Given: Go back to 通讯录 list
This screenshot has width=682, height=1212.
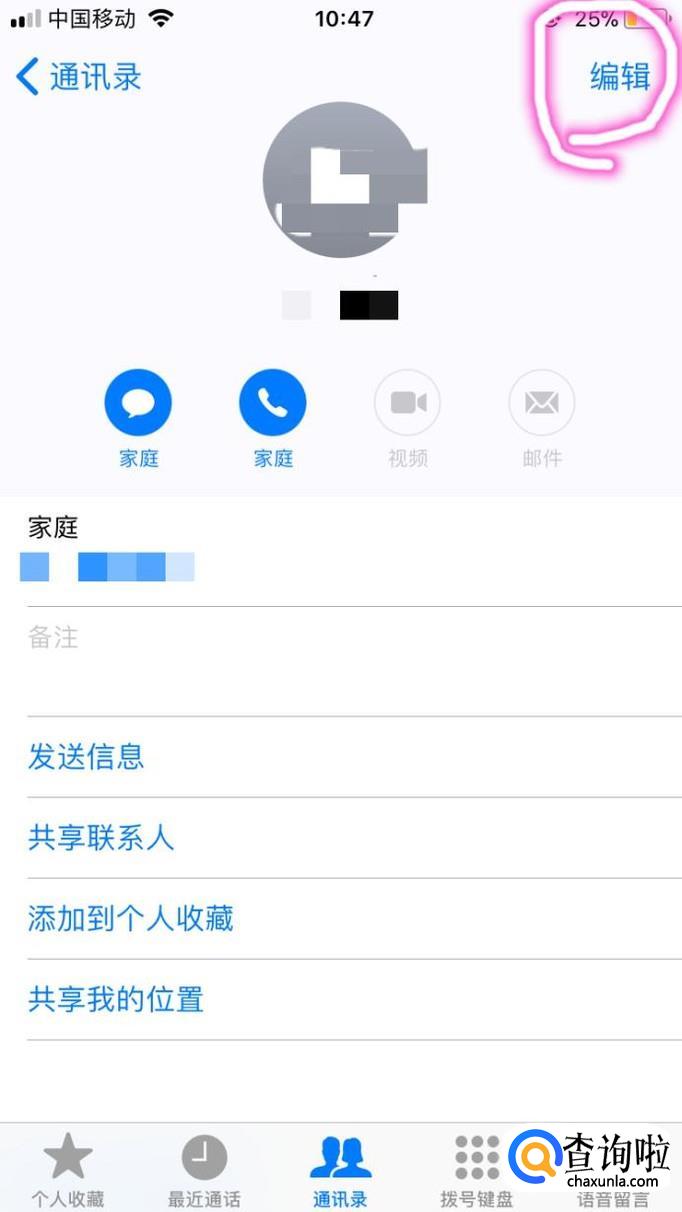Looking at the screenshot, I should click(79, 77).
